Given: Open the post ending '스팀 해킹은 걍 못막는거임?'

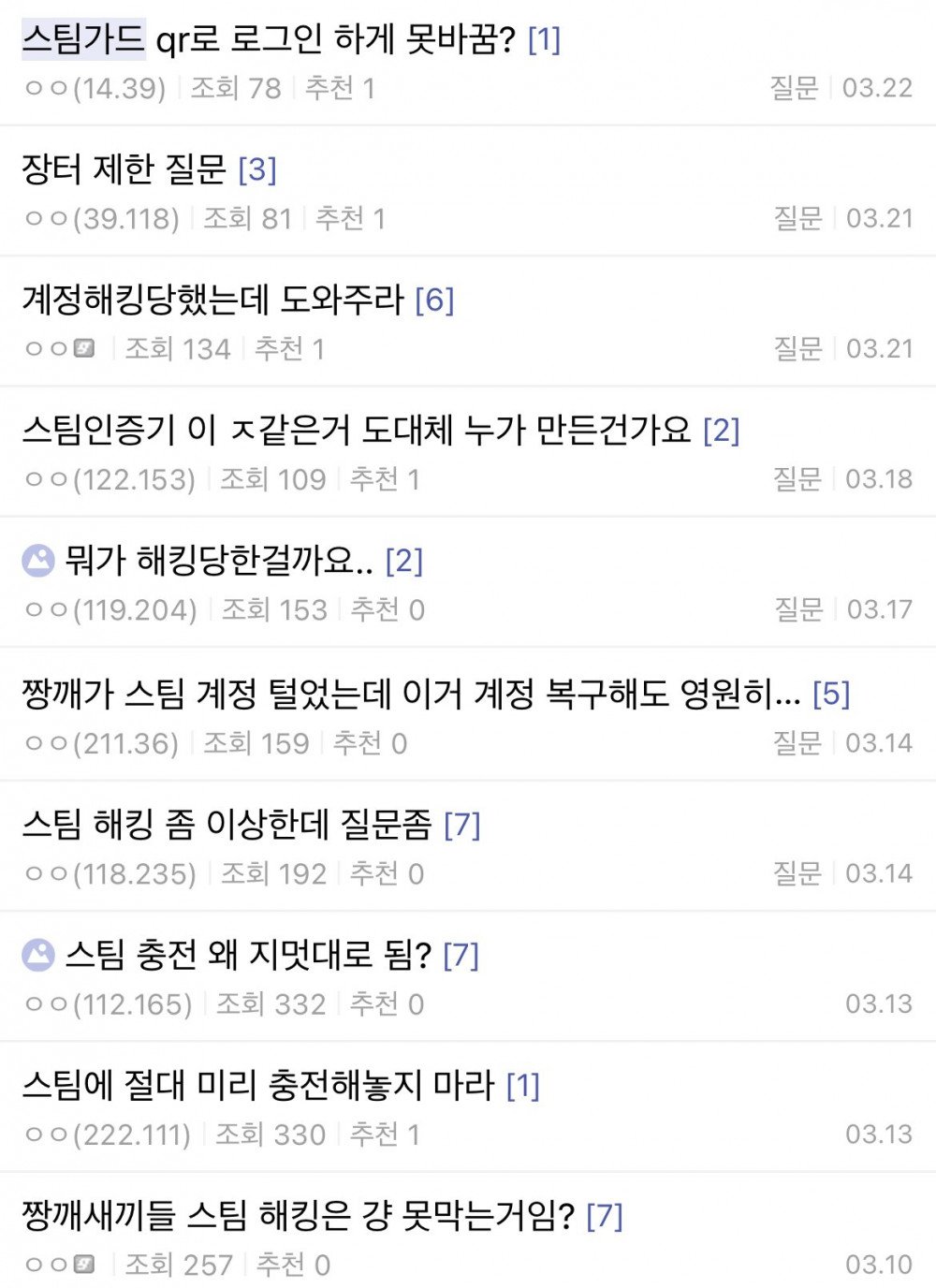Looking at the screenshot, I should (x=298, y=1215).
